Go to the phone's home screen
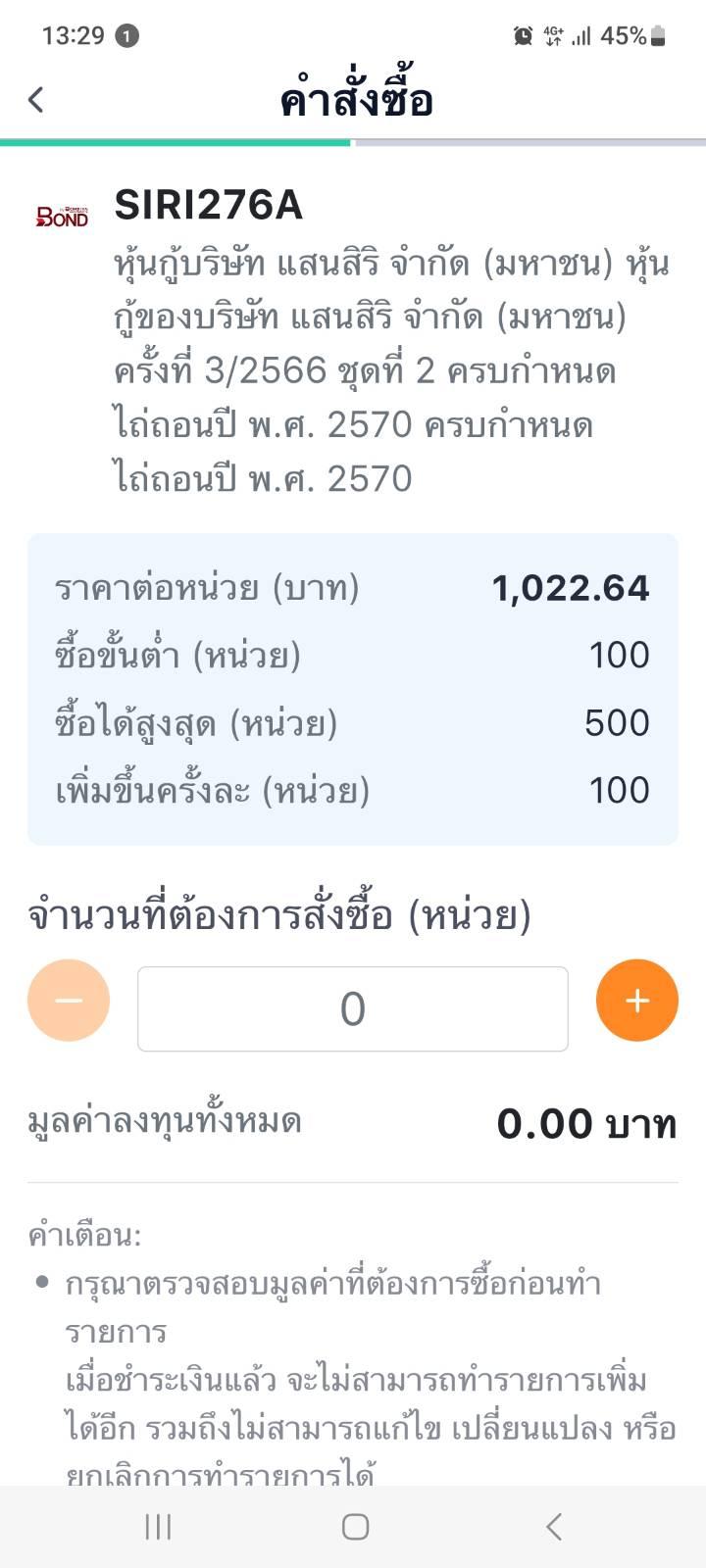Viewport: 706px width, 1568px height. 355,1526
